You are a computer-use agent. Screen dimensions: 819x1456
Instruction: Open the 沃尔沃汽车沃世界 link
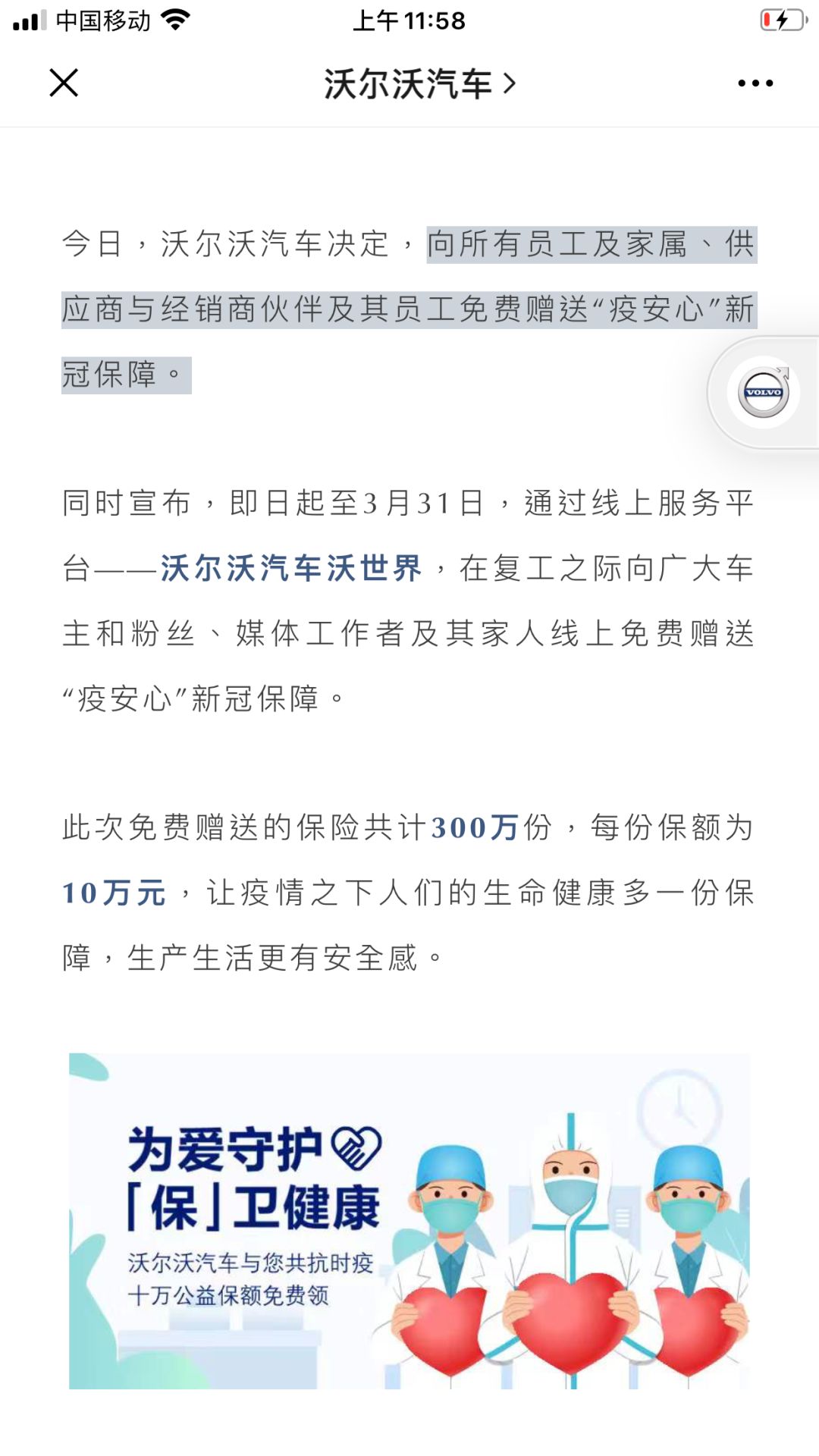[x=291, y=568]
